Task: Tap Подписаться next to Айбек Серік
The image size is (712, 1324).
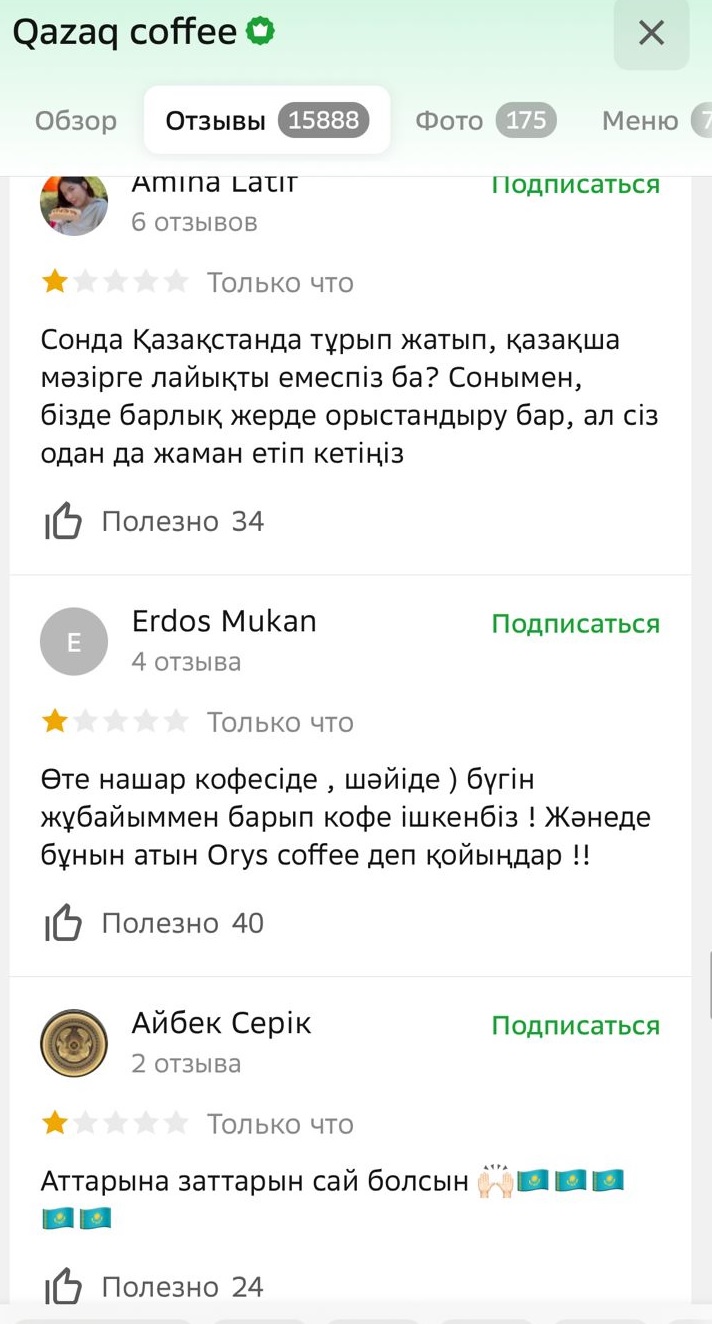Action: coord(575,1026)
